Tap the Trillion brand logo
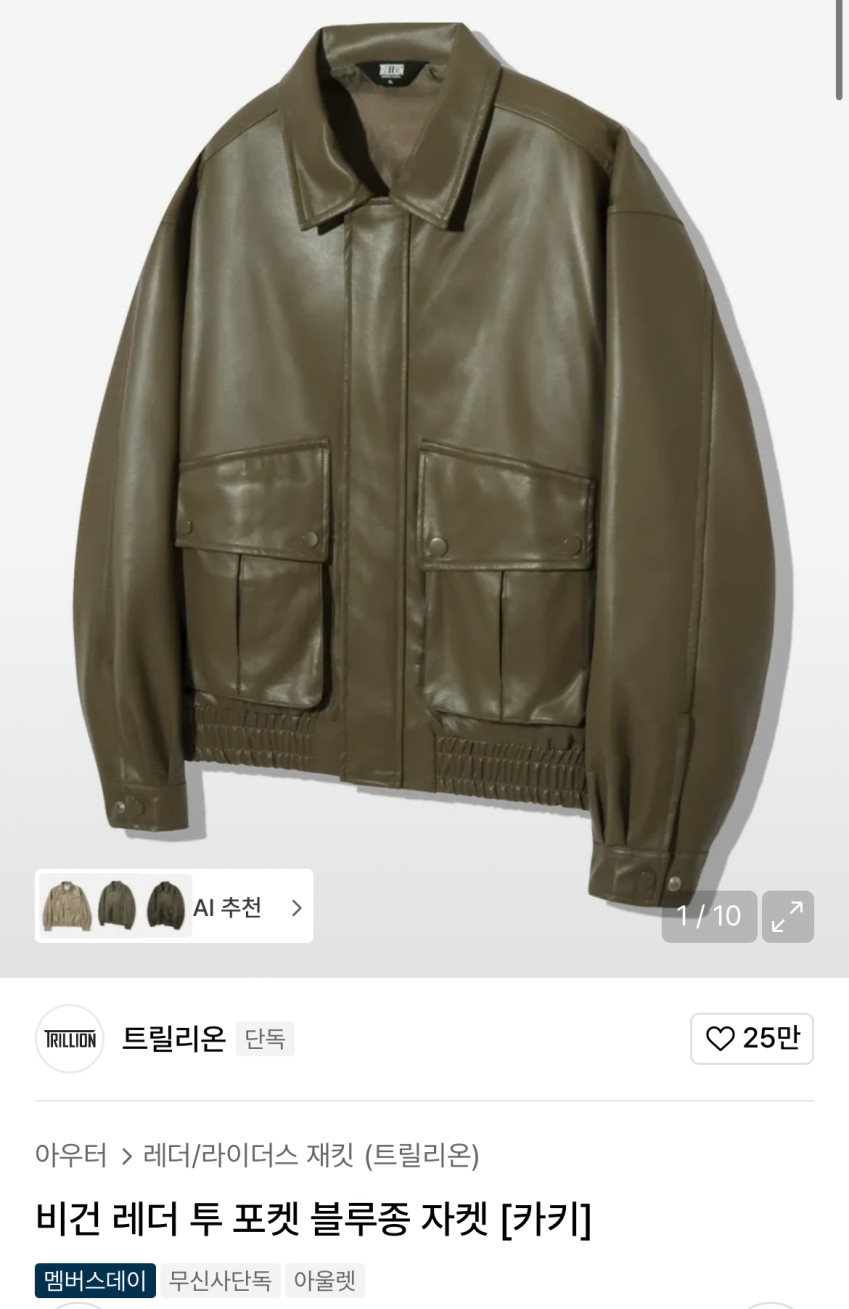 [70, 1039]
